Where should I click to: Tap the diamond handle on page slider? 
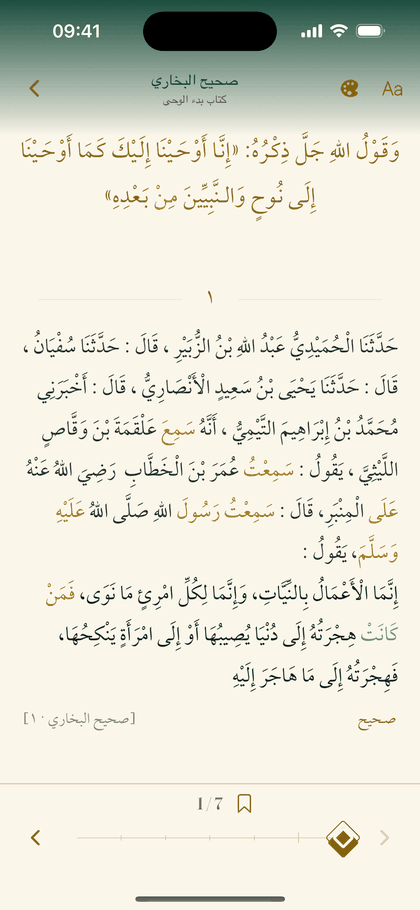pyautogui.click(x=342, y=839)
